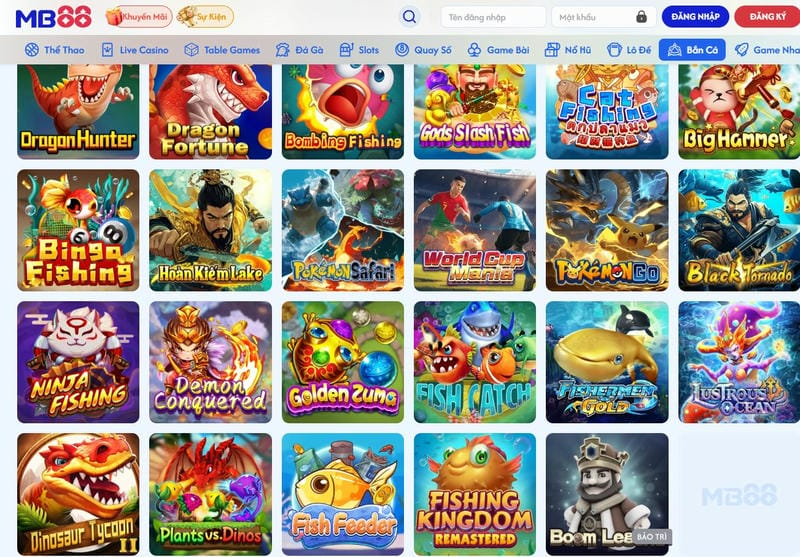Switch to the Table Games tab
800x557 pixels.
[x=222, y=50]
